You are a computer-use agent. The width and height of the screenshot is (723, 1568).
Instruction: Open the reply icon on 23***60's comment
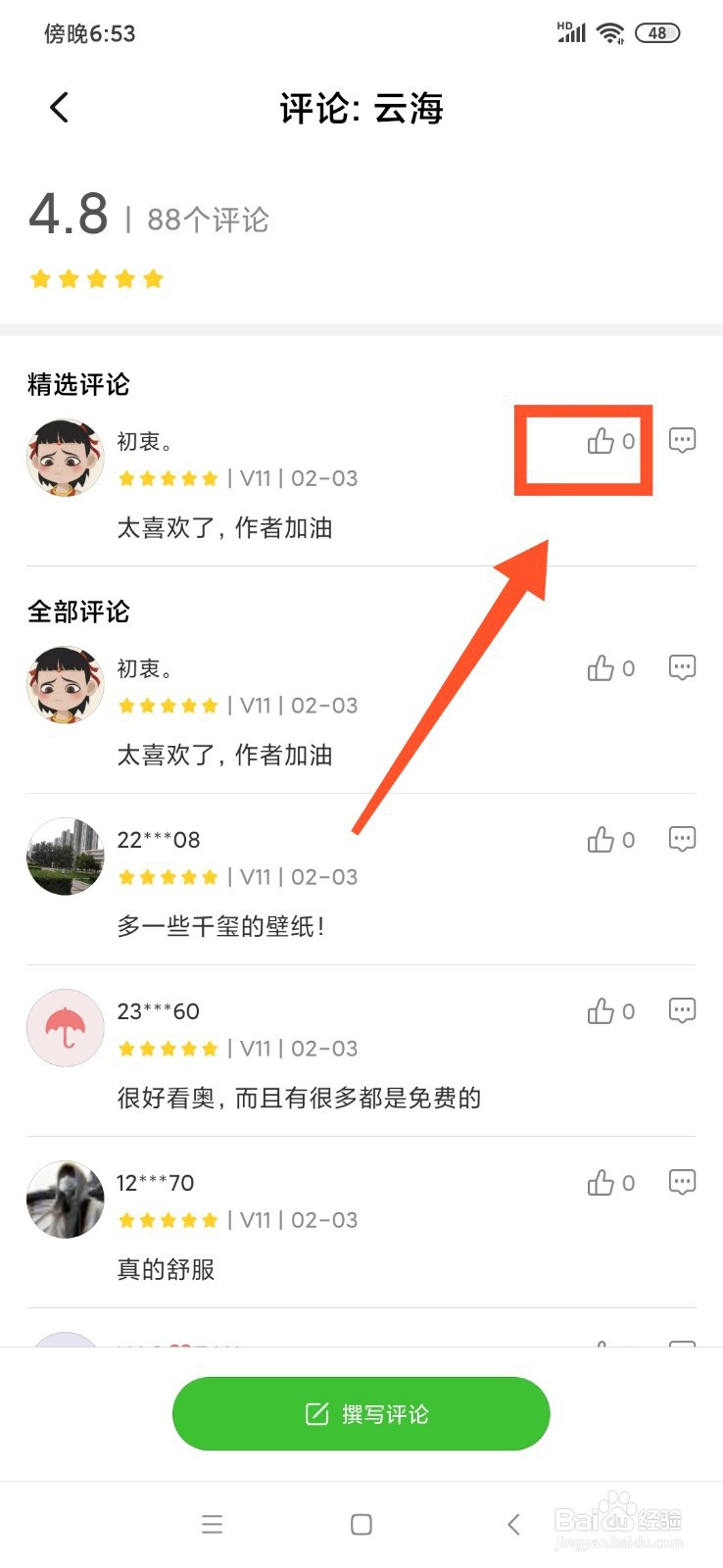coord(682,1010)
